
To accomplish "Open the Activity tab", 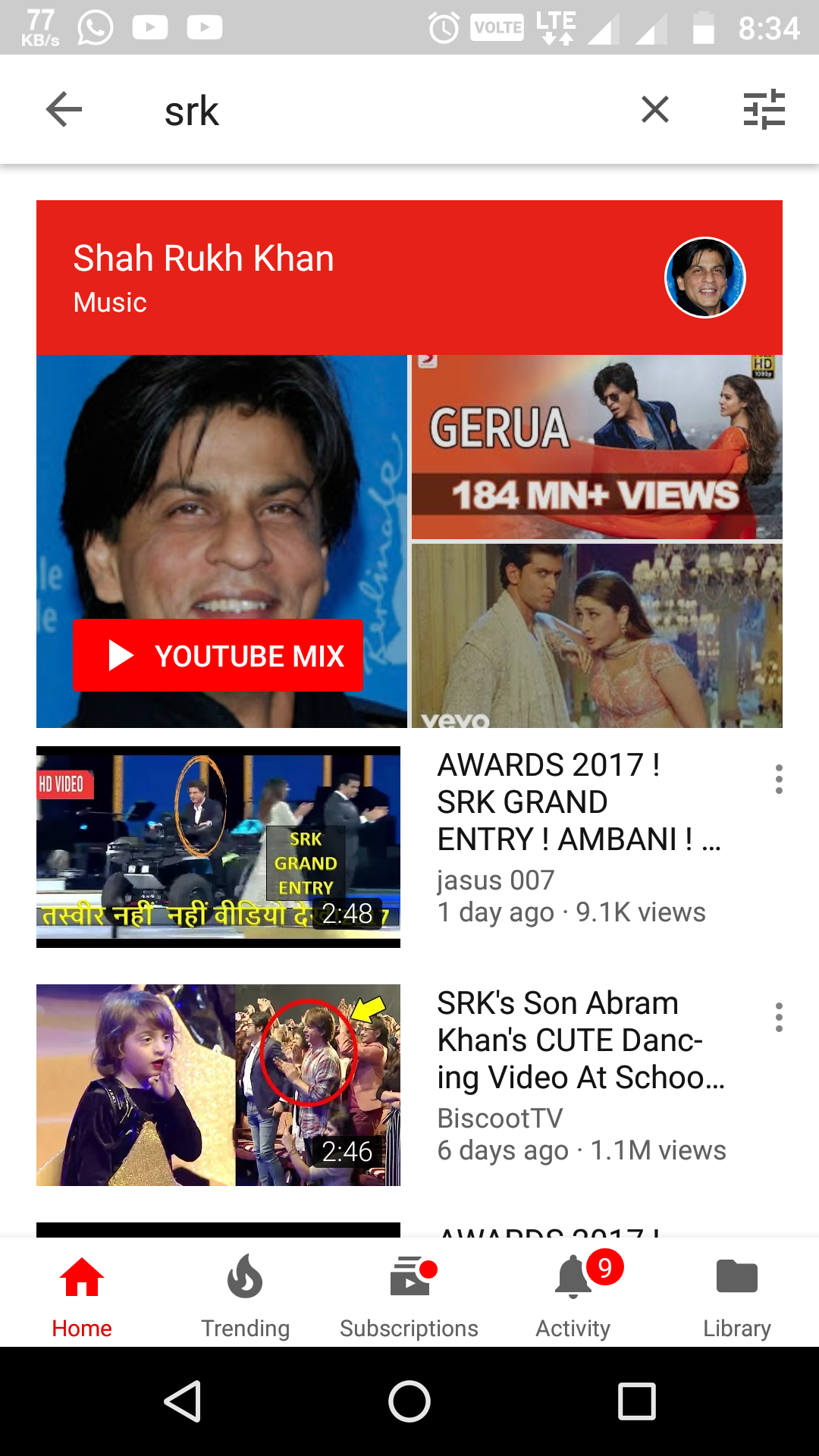I will pyautogui.click(x=573, y=1295).
